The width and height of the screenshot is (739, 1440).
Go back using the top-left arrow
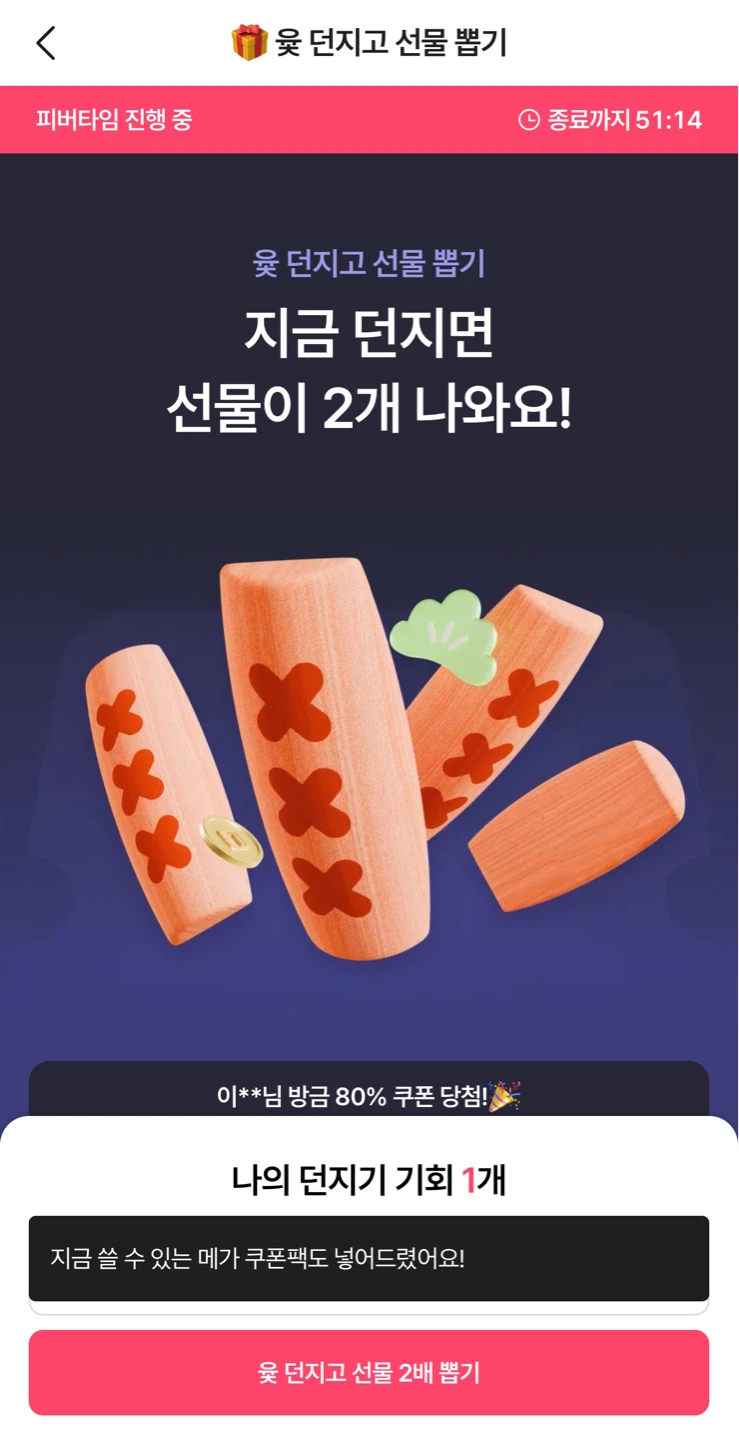tap(46, 43)
